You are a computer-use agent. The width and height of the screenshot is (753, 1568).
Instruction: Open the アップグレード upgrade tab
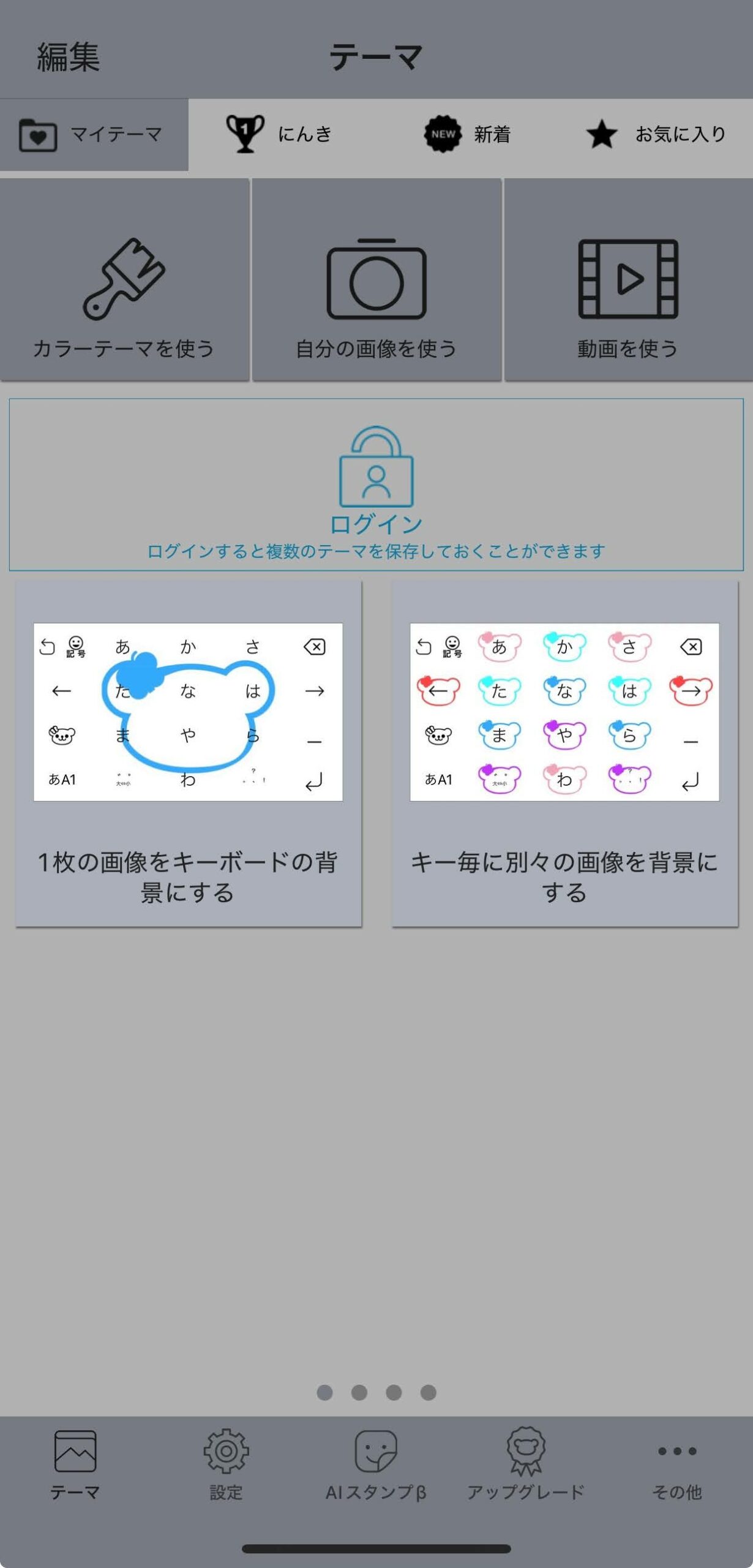(x=526, y=1464)
